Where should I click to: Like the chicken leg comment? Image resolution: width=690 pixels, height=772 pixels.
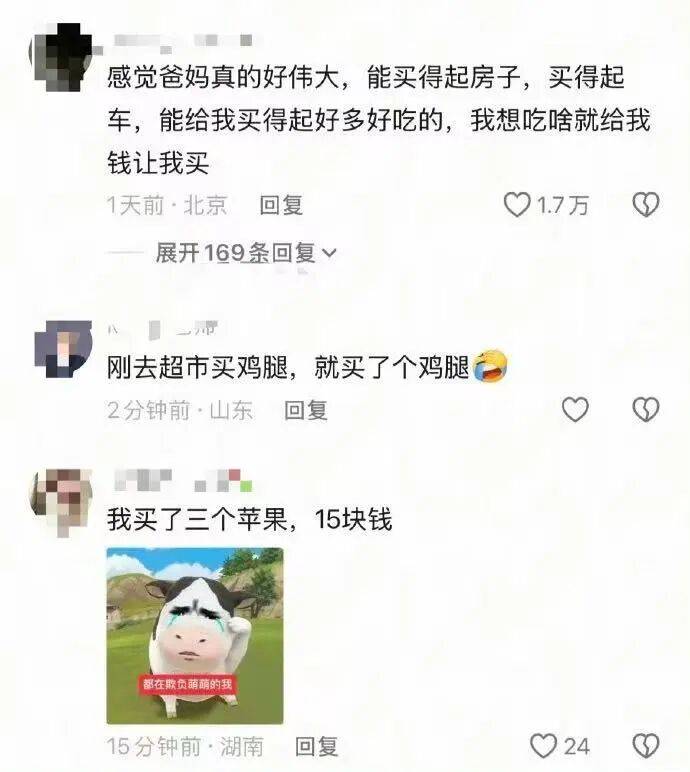(575, 409)
